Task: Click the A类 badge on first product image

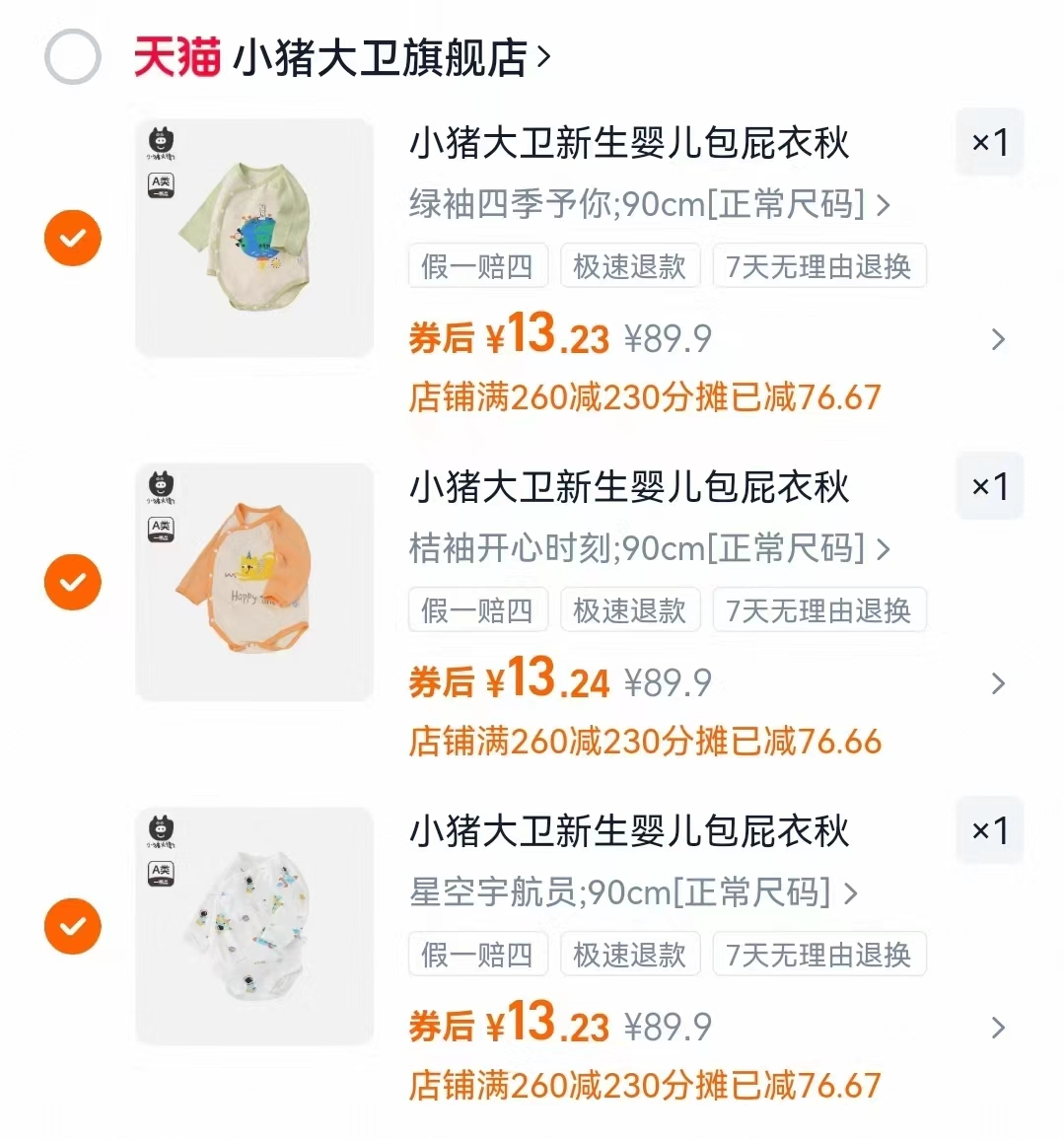Action: (160, 184)
